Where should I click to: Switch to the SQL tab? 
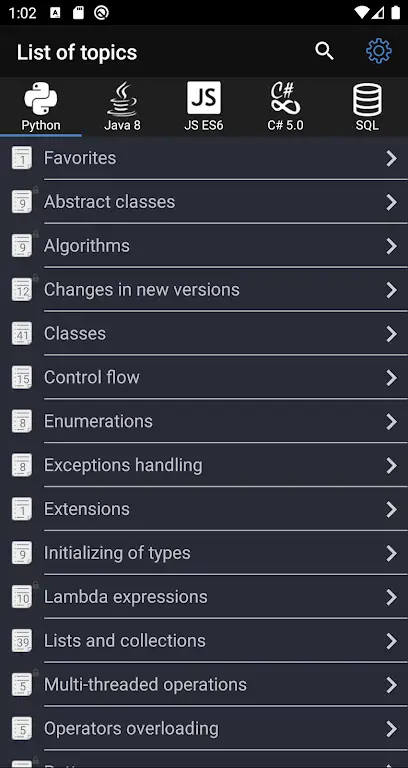pos(367,107)
